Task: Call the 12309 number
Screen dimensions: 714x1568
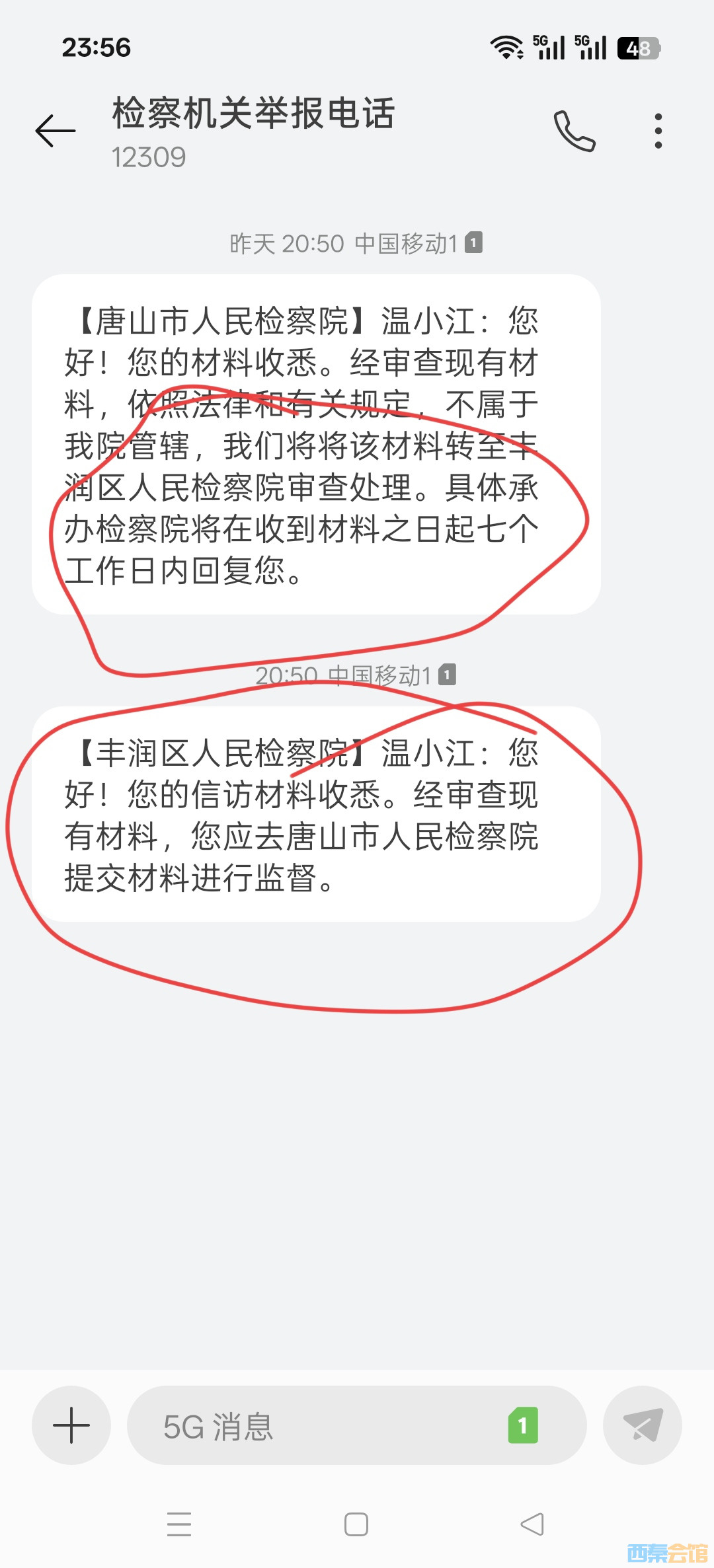Action: [575, 131]
